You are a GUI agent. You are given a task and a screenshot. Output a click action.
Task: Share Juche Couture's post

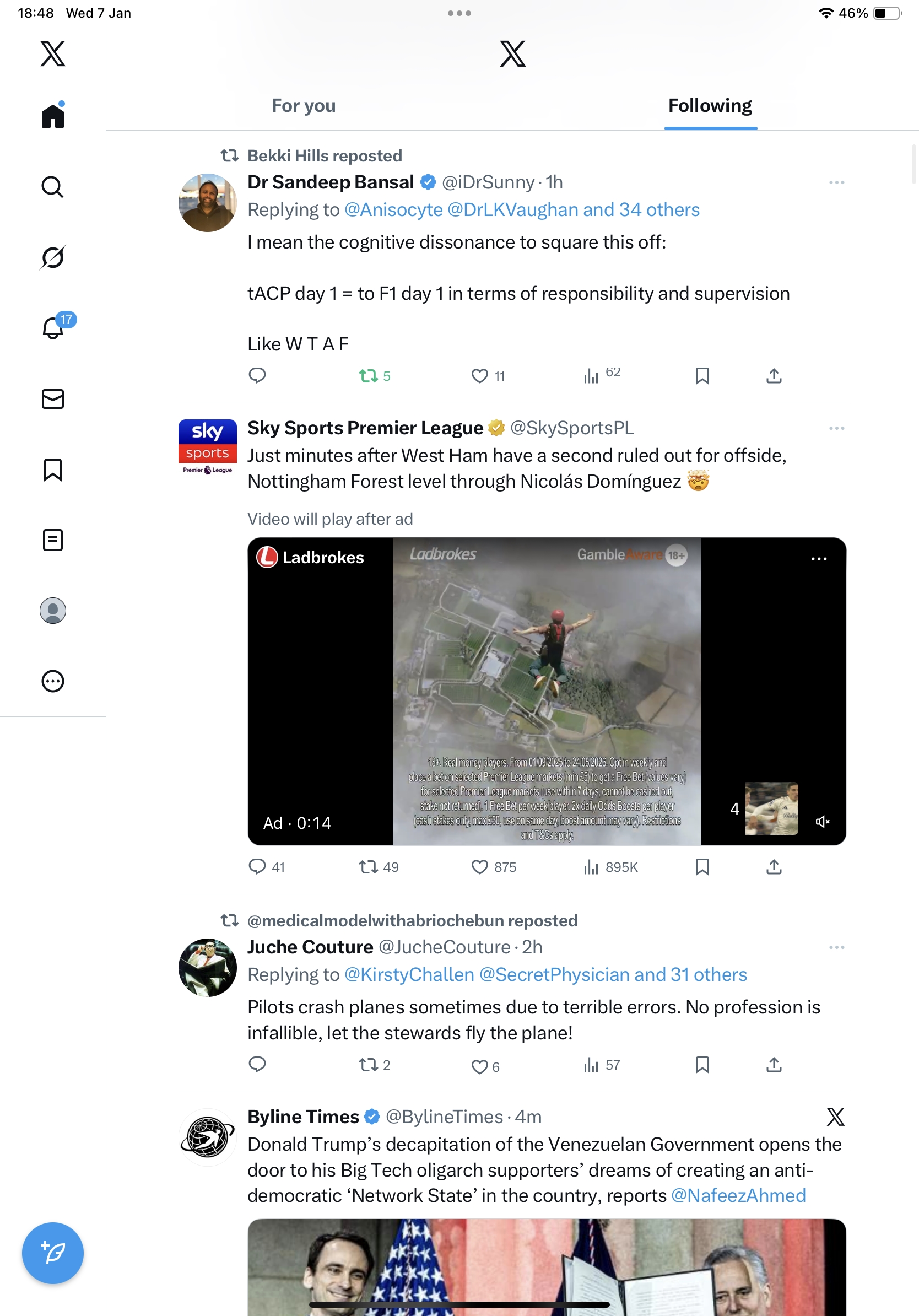point(774,1065)
